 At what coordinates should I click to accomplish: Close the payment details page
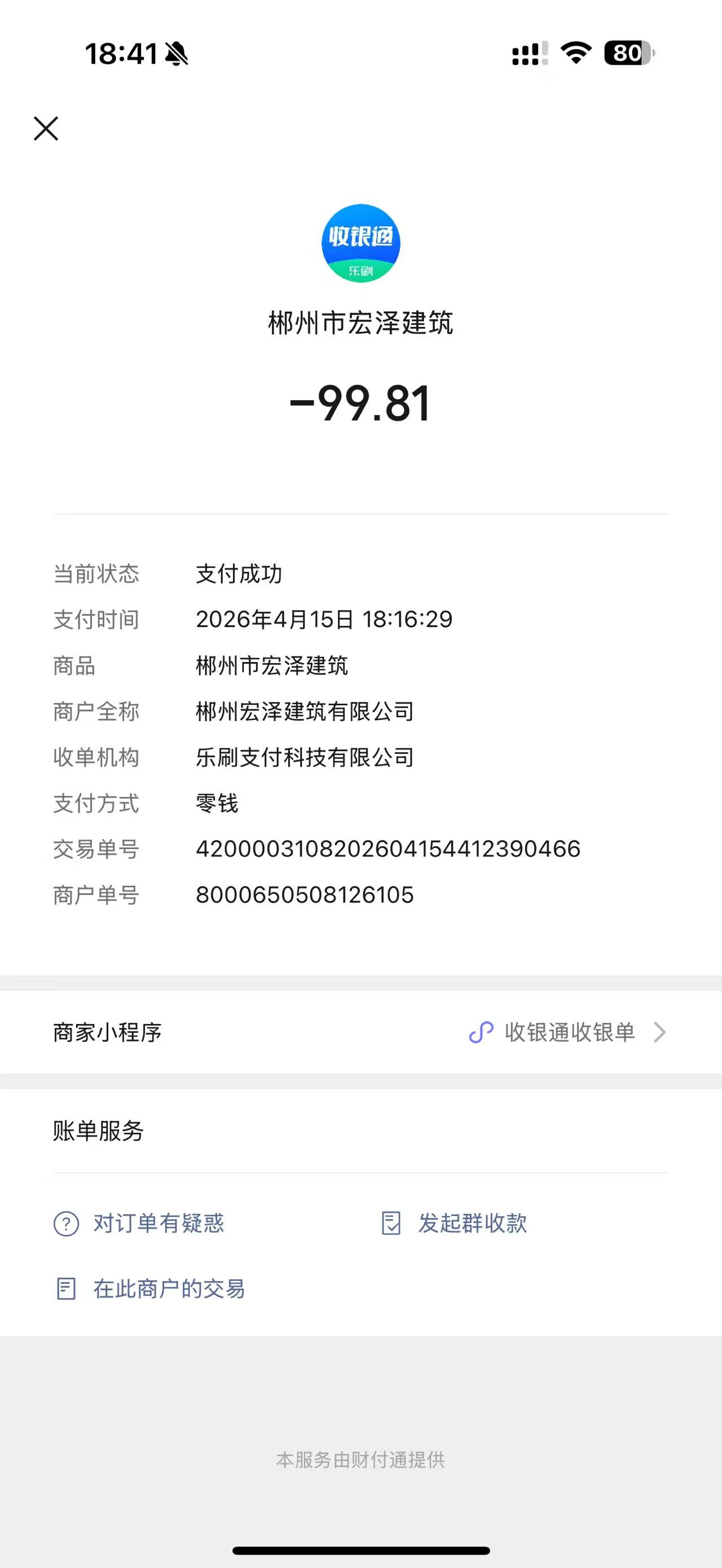tap(46, 129)
